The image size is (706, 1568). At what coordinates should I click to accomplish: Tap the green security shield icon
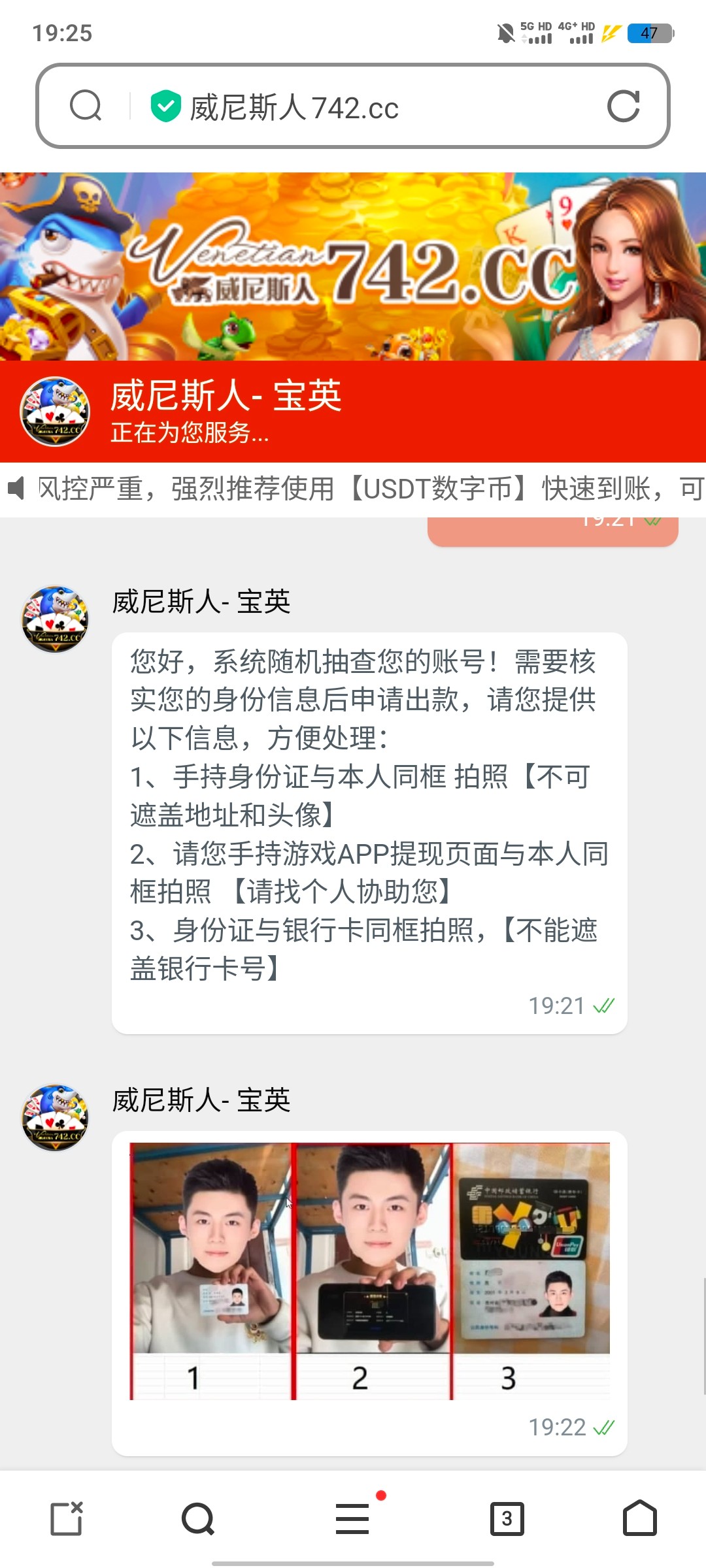pyautogui.click(x=165, y=105)
